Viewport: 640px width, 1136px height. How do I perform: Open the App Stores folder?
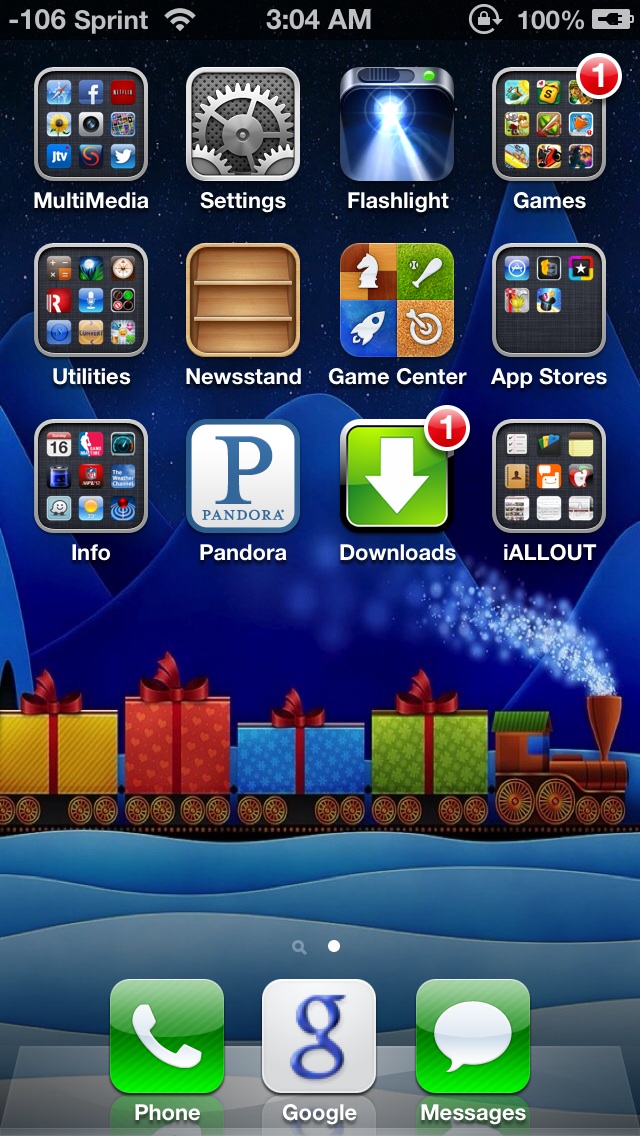tap(549, 300)
